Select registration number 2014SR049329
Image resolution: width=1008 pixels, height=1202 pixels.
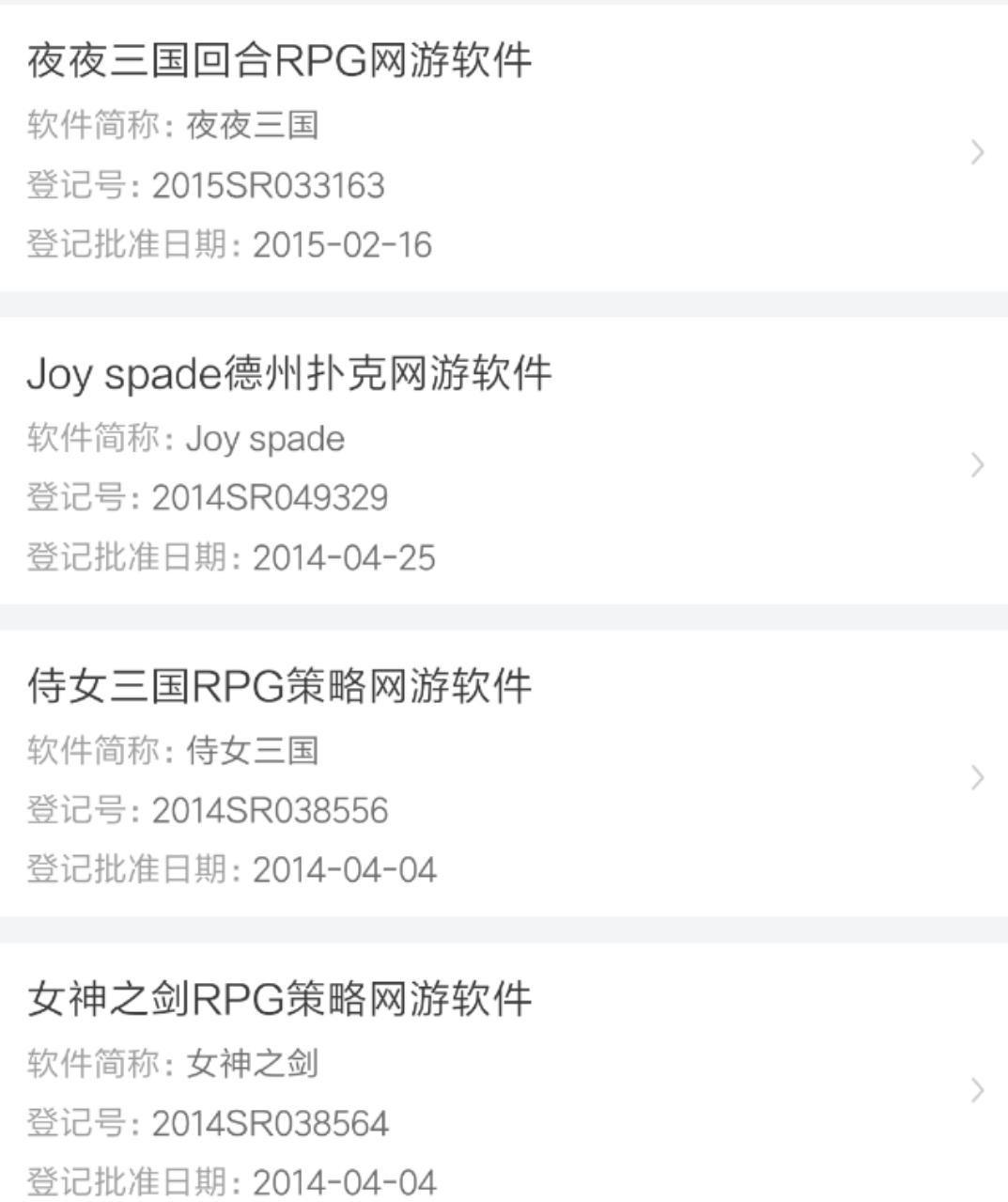coord(272,497)
